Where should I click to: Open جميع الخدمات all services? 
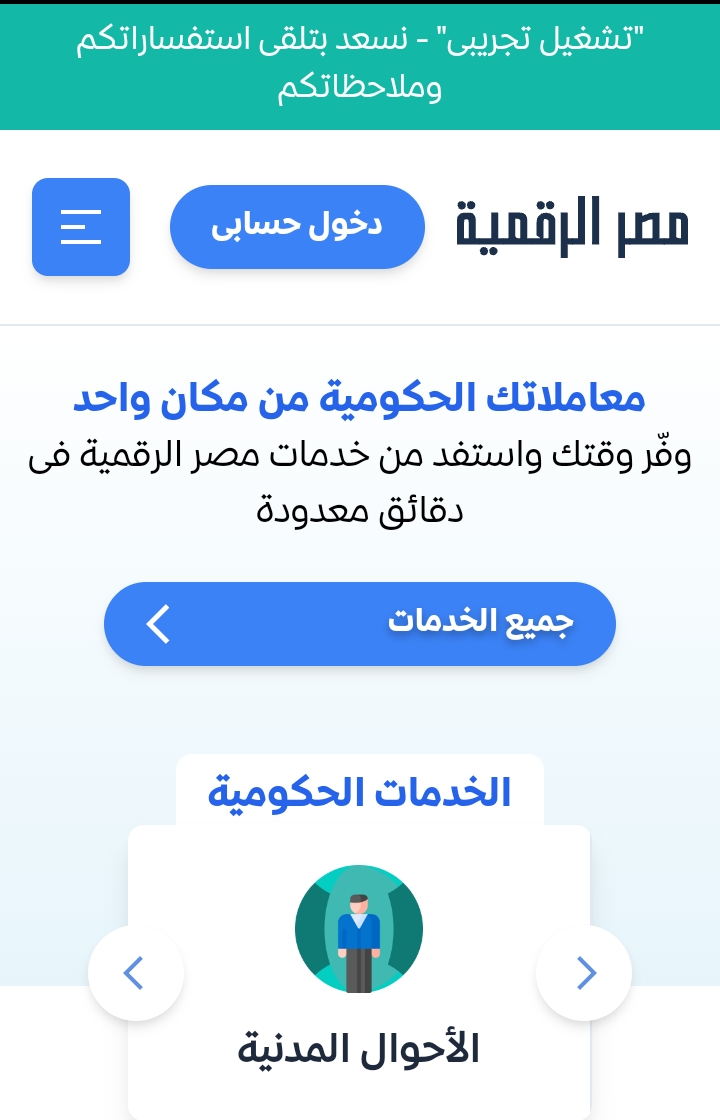360,624
